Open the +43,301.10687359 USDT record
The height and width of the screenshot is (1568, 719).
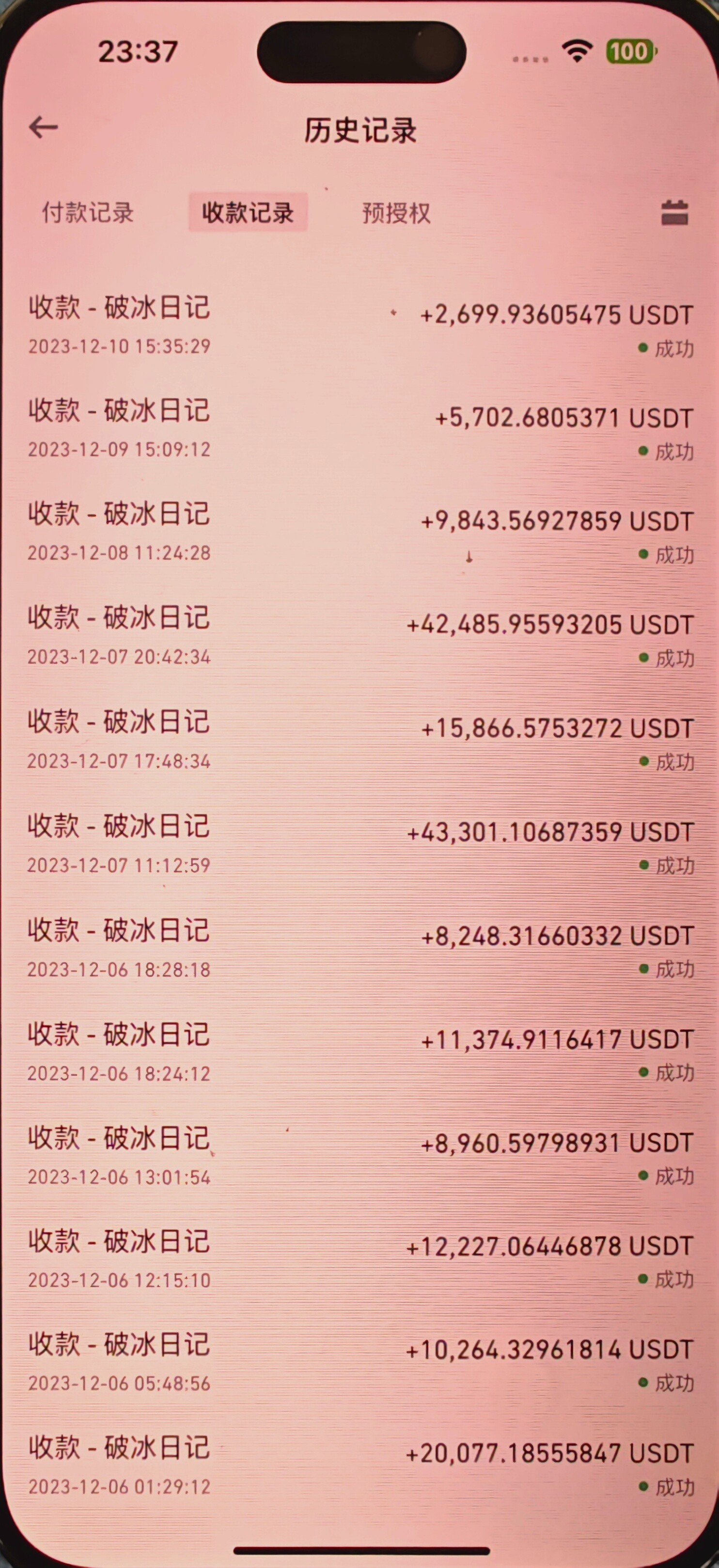pyautogui.click(x=359, y=844)
